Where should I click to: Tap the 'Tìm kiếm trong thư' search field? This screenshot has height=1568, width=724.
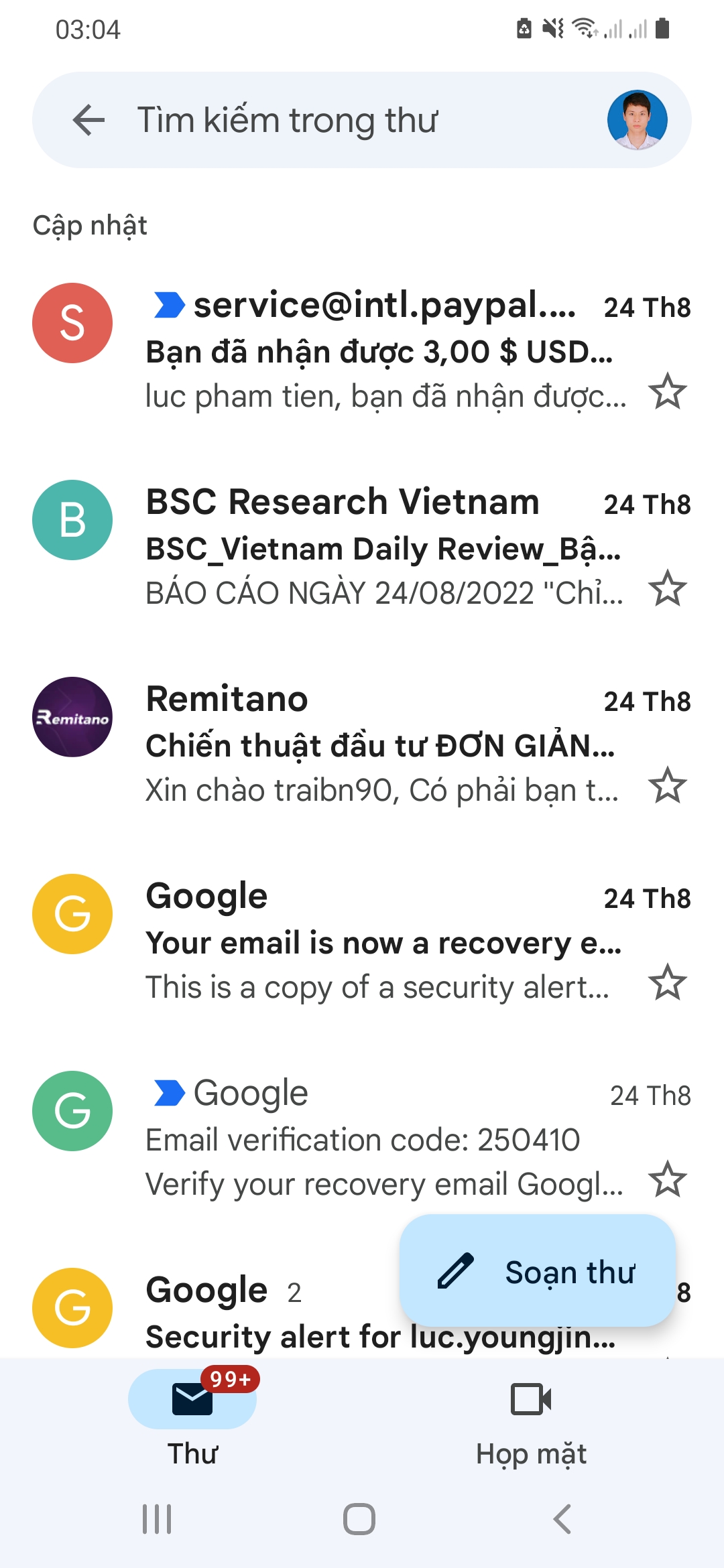[x=335, y=121]
